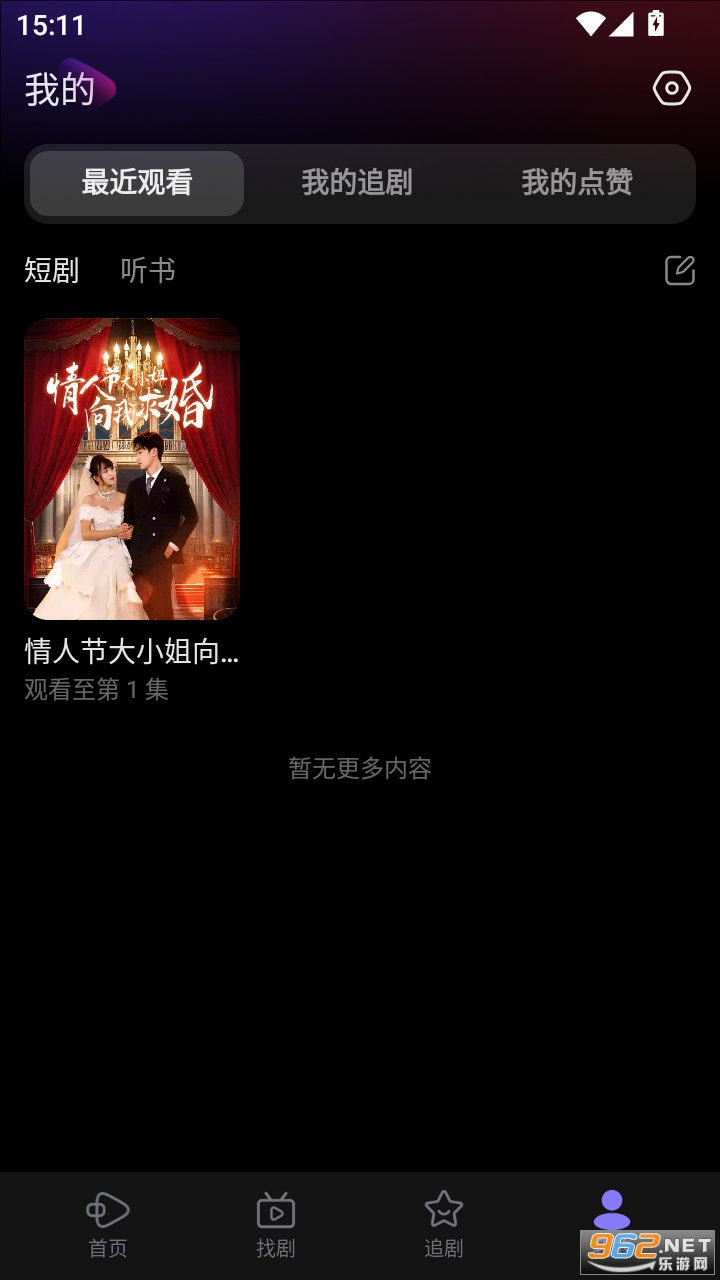Open the 追剧 tab in bottom navigation
Viewport: 720px width, 1280px height.
coord(444,1223)
